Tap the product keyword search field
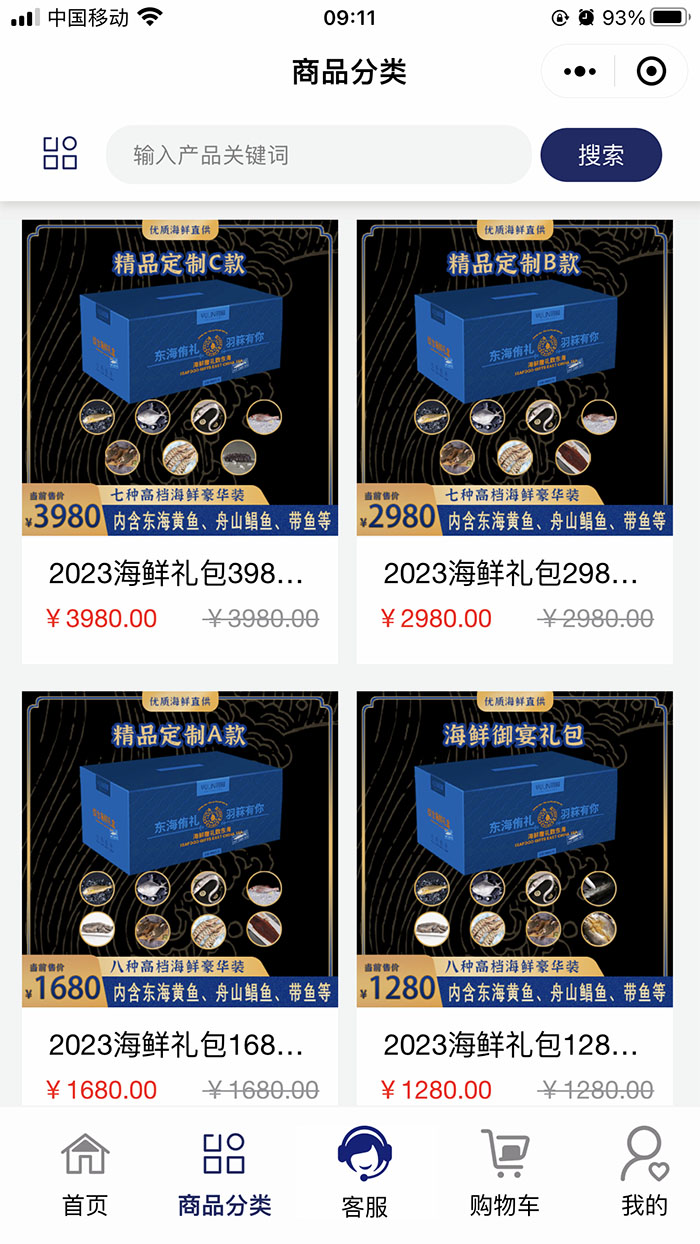This screenshot has width=700, height=1244. (318, 155)
